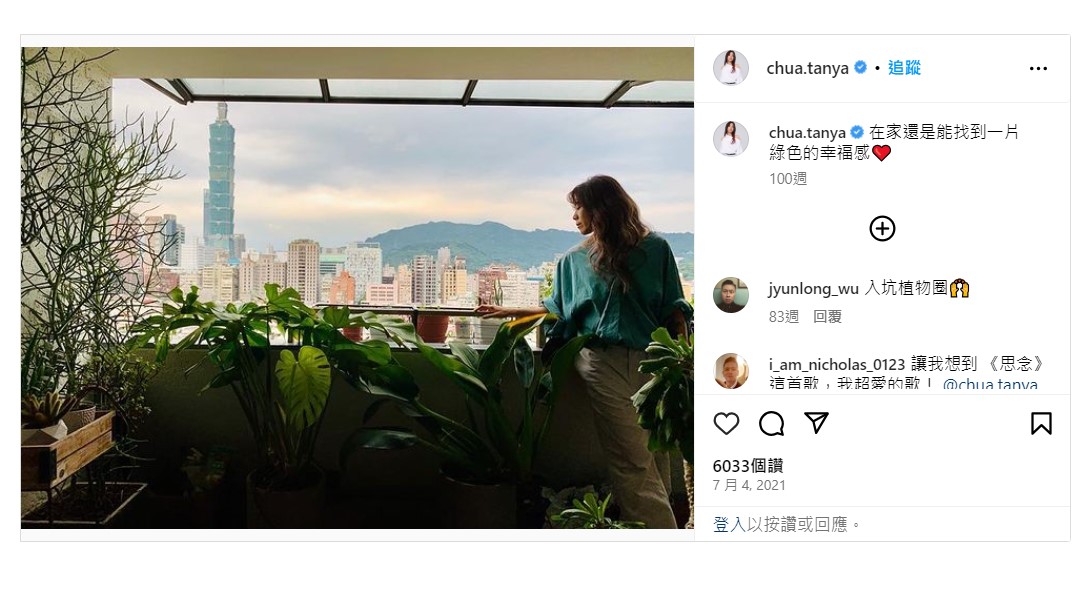
Task: Load more comments with the plus icon
Action: [882, 229]
